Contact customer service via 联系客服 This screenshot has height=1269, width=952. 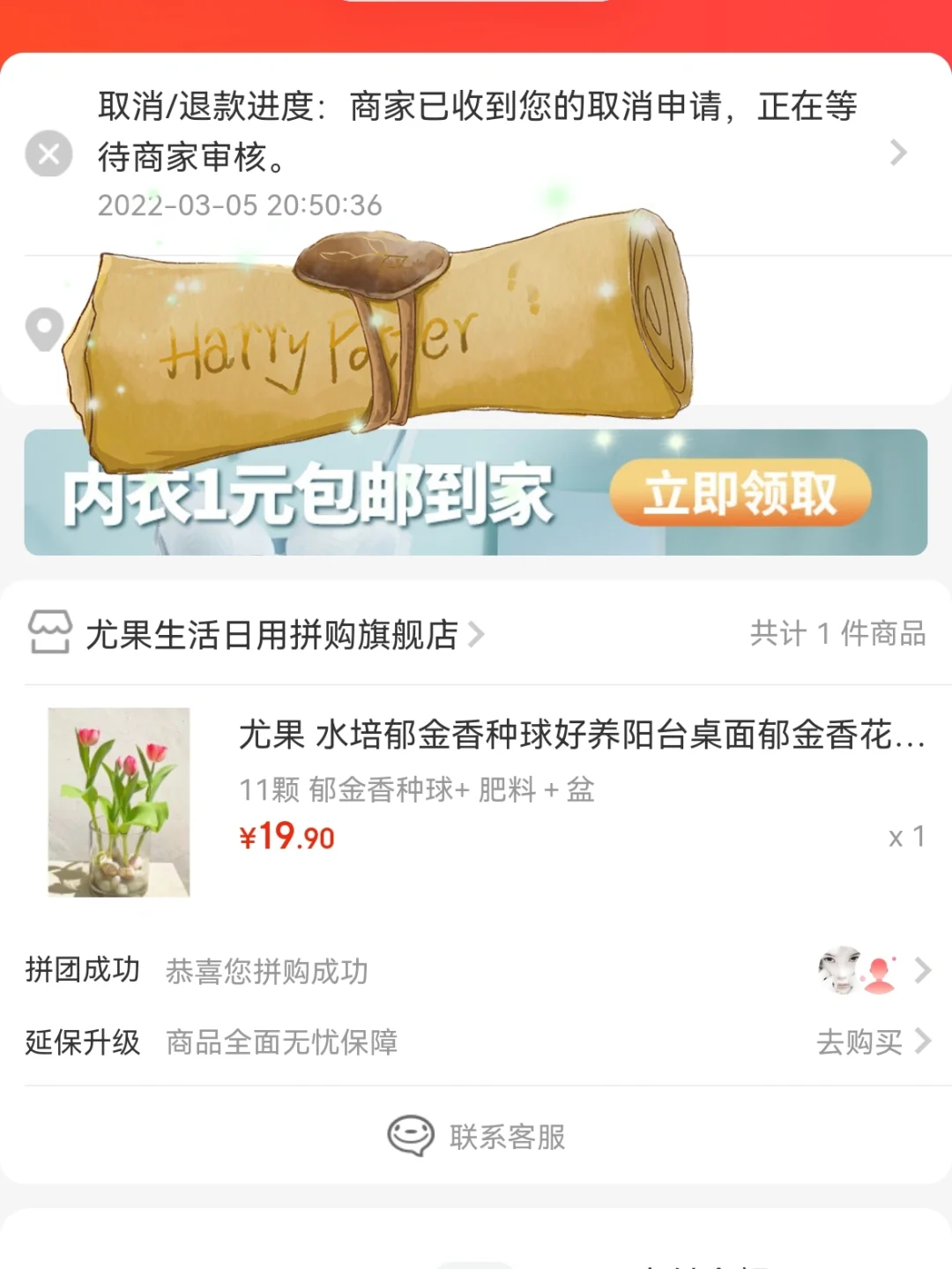[477, 1136]
